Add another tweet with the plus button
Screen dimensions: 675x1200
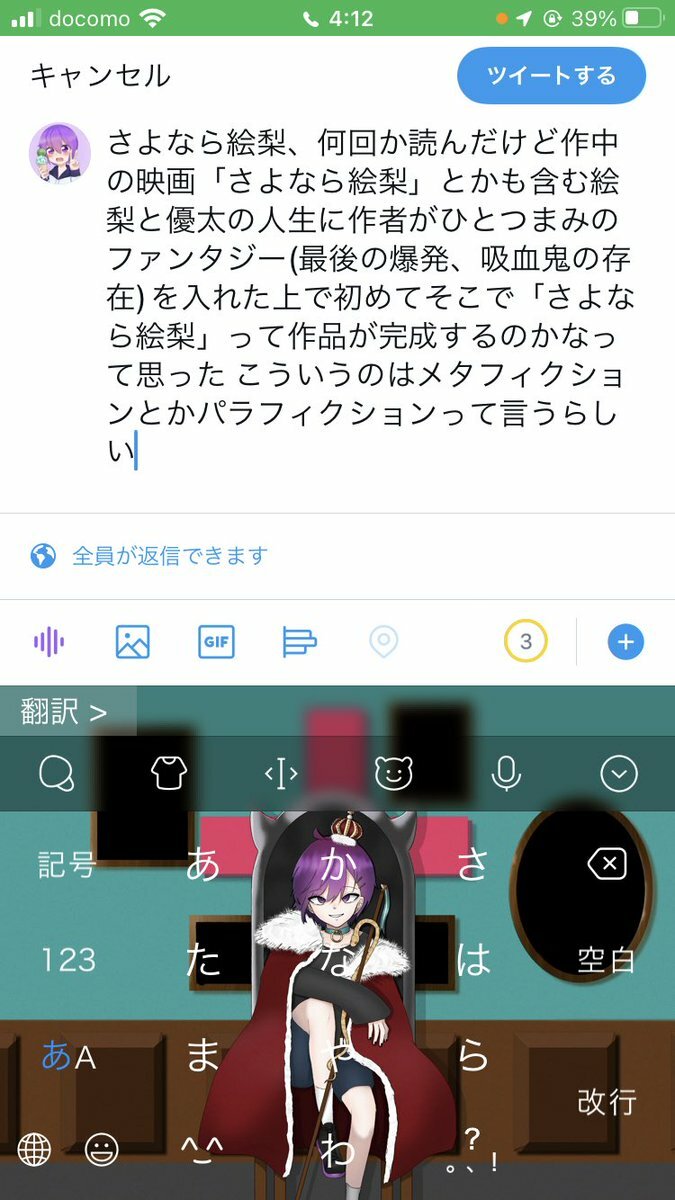626,641
